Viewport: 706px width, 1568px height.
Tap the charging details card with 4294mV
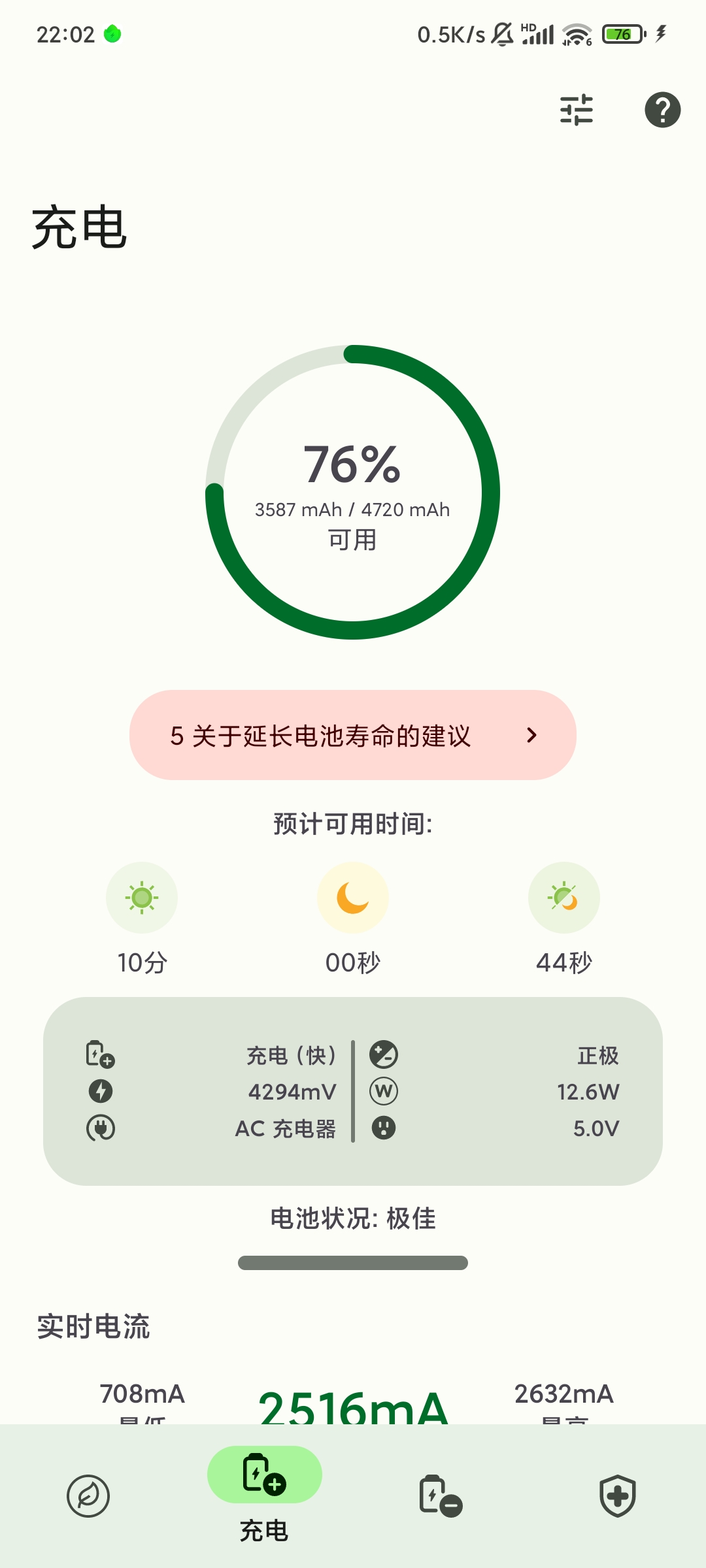(x=353, y=1091)
